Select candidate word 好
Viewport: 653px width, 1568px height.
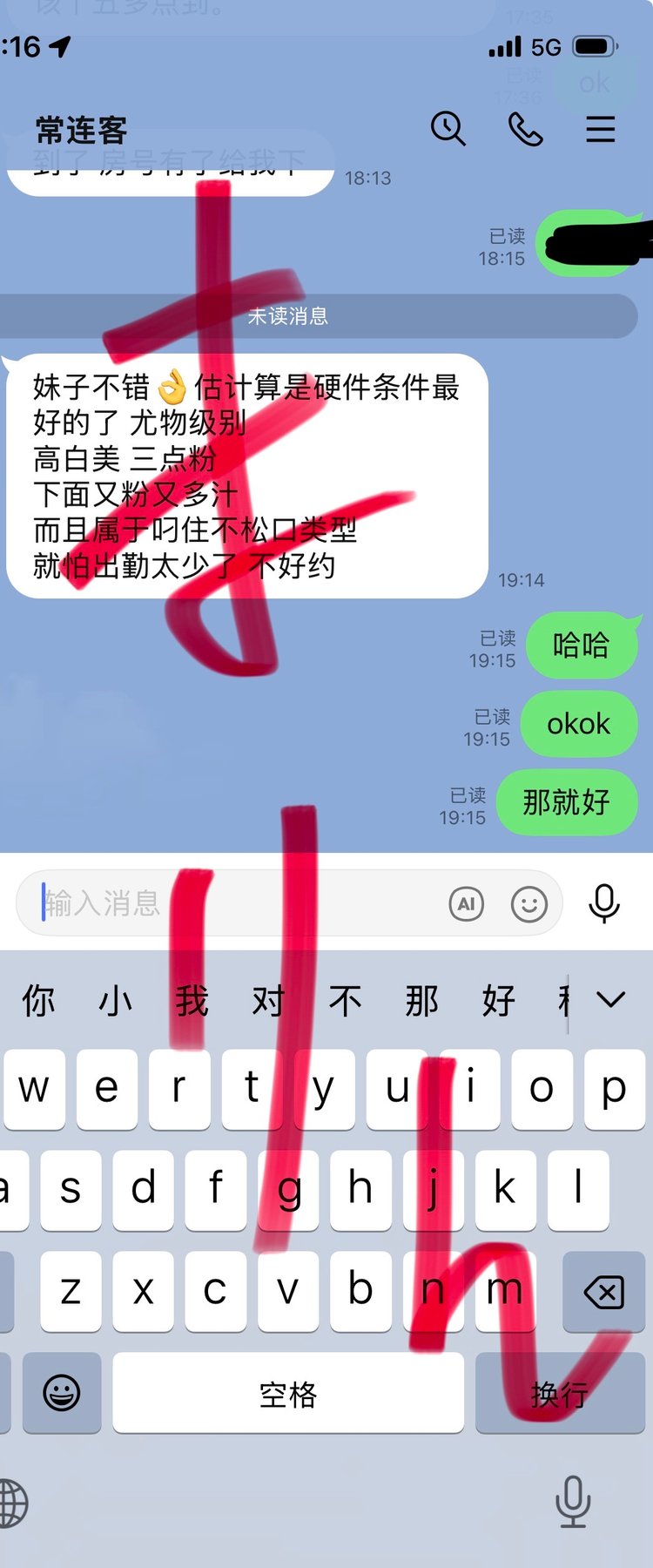pyautogui.click(x=498, y=1001)
